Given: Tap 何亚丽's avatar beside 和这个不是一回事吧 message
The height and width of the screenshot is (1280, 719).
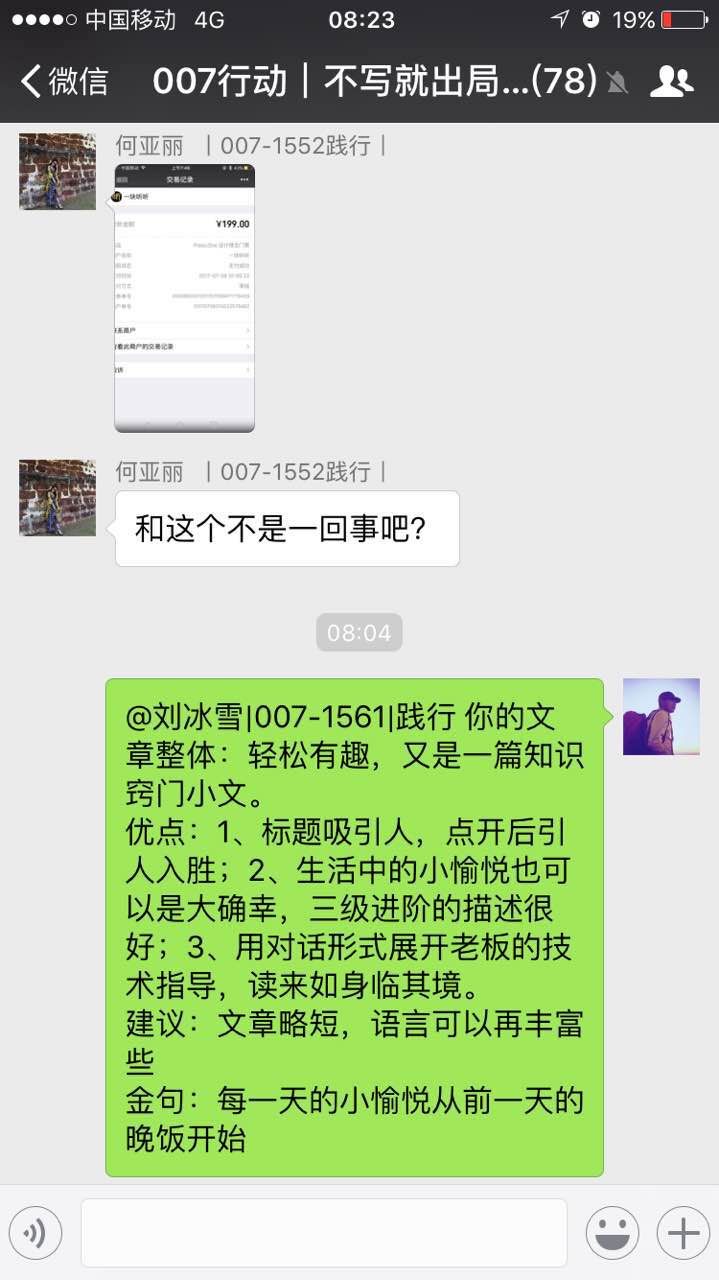Looking at the screenshot, I should 57,497.
